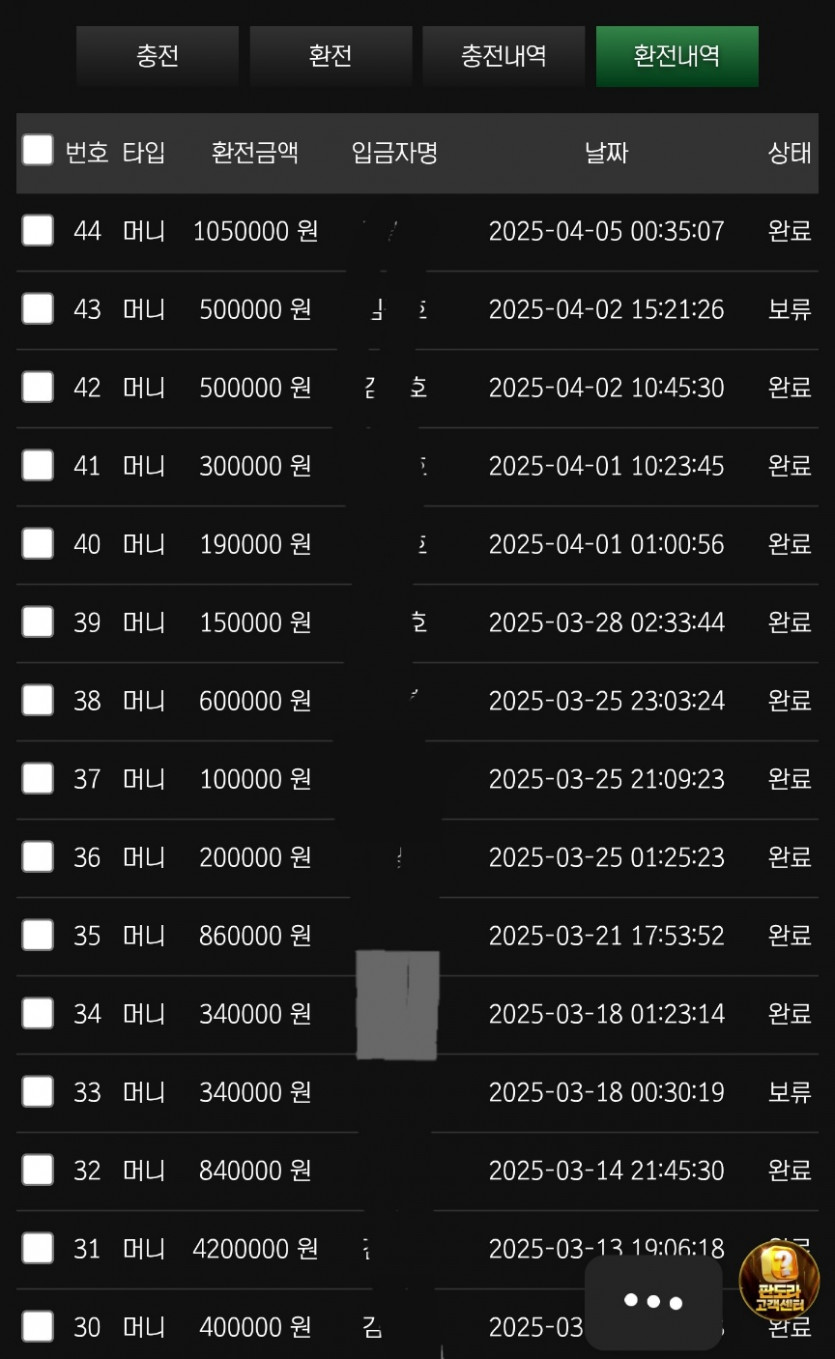Mark the checkbox for entry 41
This screenshot has width=835, height=1359.
coord(38,465)
